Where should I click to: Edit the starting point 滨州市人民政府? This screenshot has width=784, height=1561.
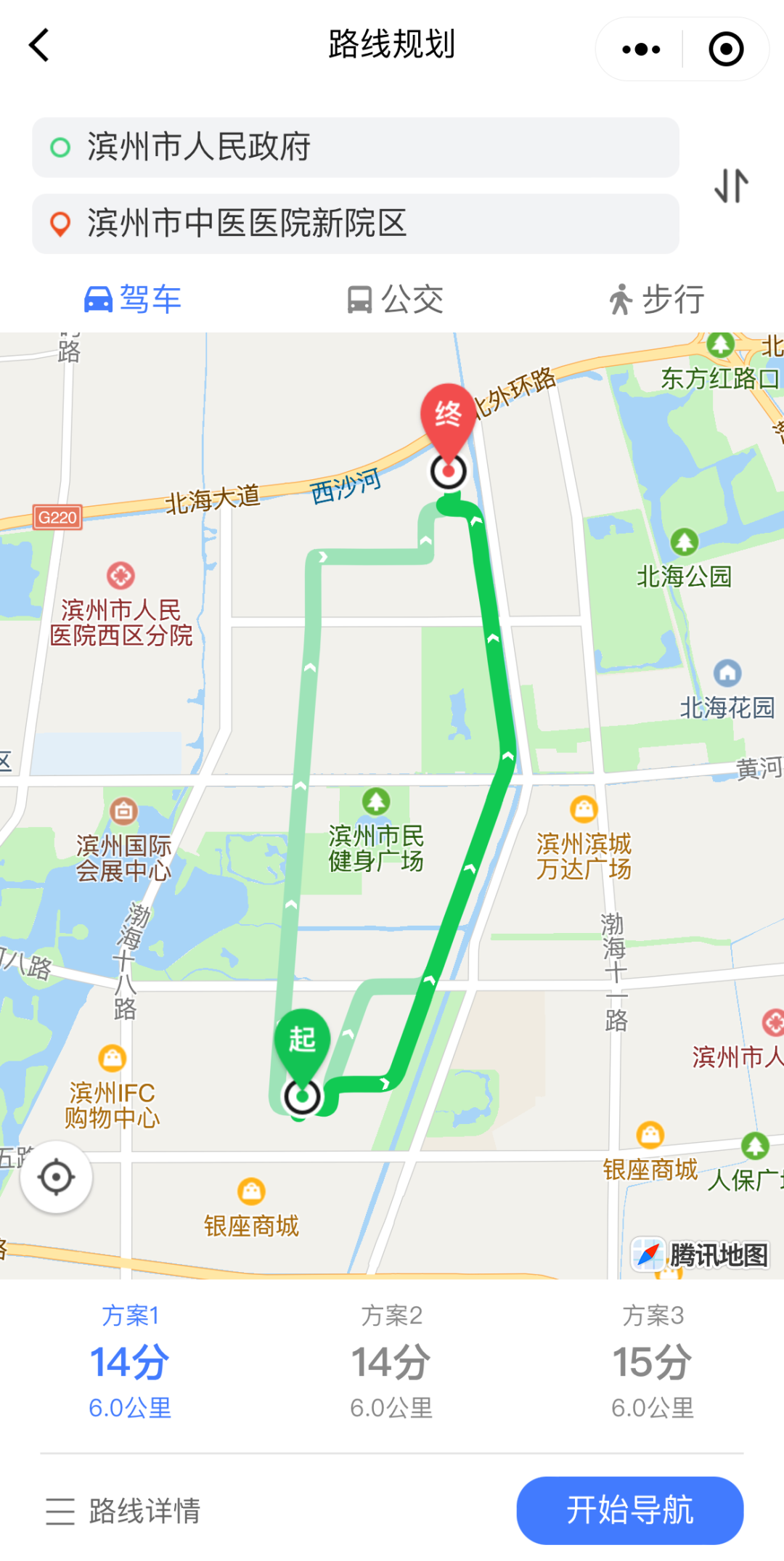pyautogui.click(x=355, y=147)
